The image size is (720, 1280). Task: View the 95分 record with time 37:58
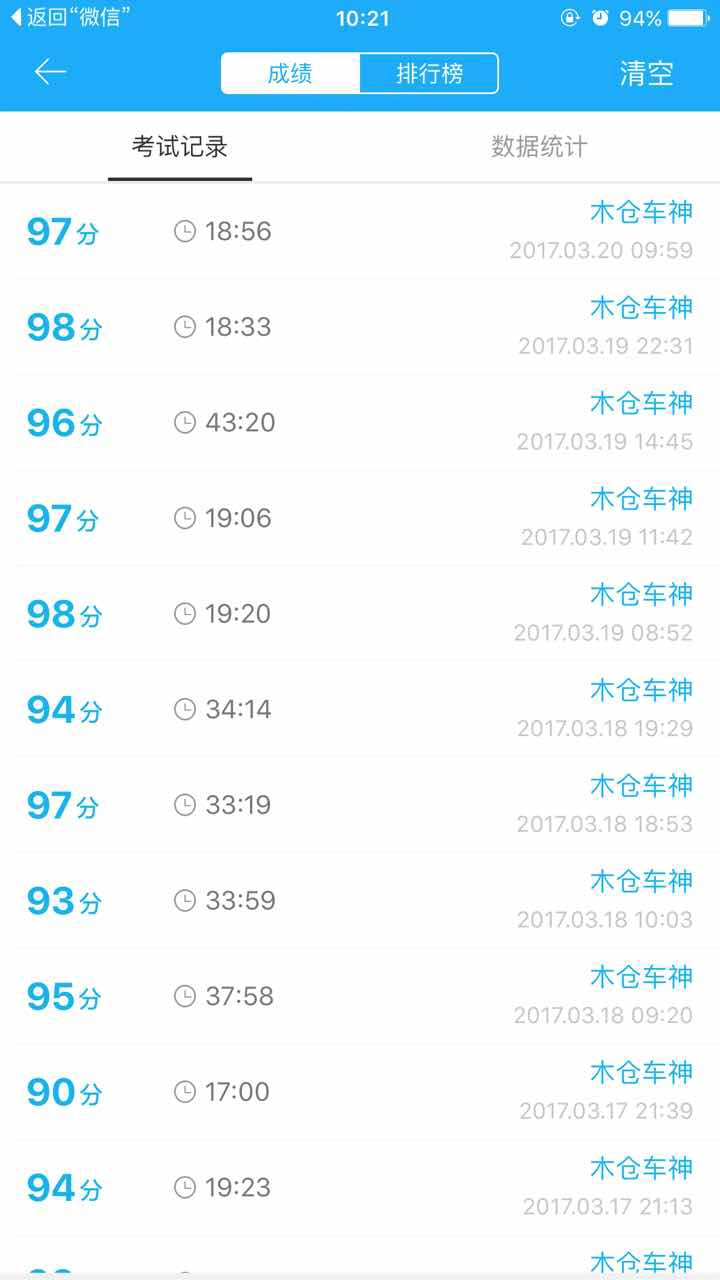pos(360,997)
